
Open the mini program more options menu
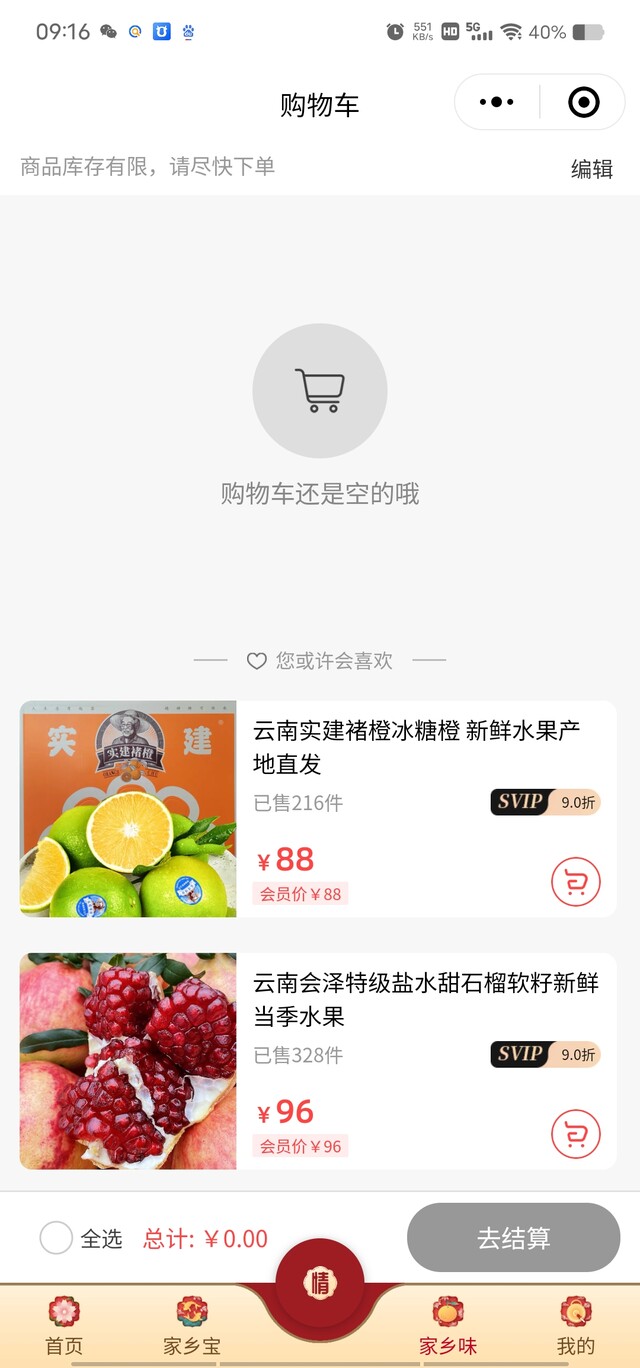pyautogui.click(x=497, y=102)
